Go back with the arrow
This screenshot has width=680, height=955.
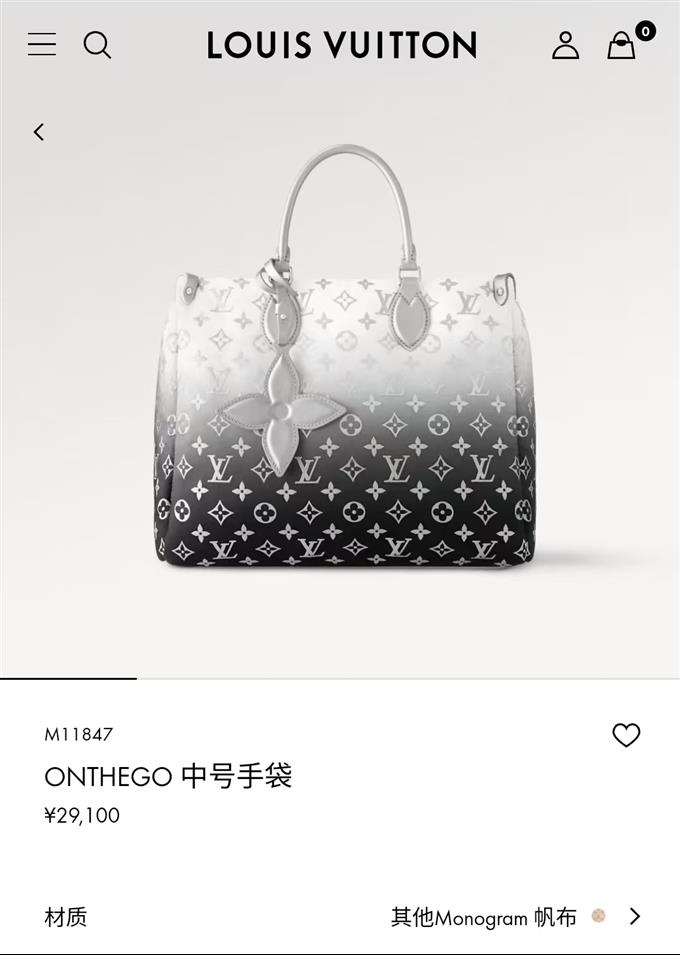click(x=39, y=132)
